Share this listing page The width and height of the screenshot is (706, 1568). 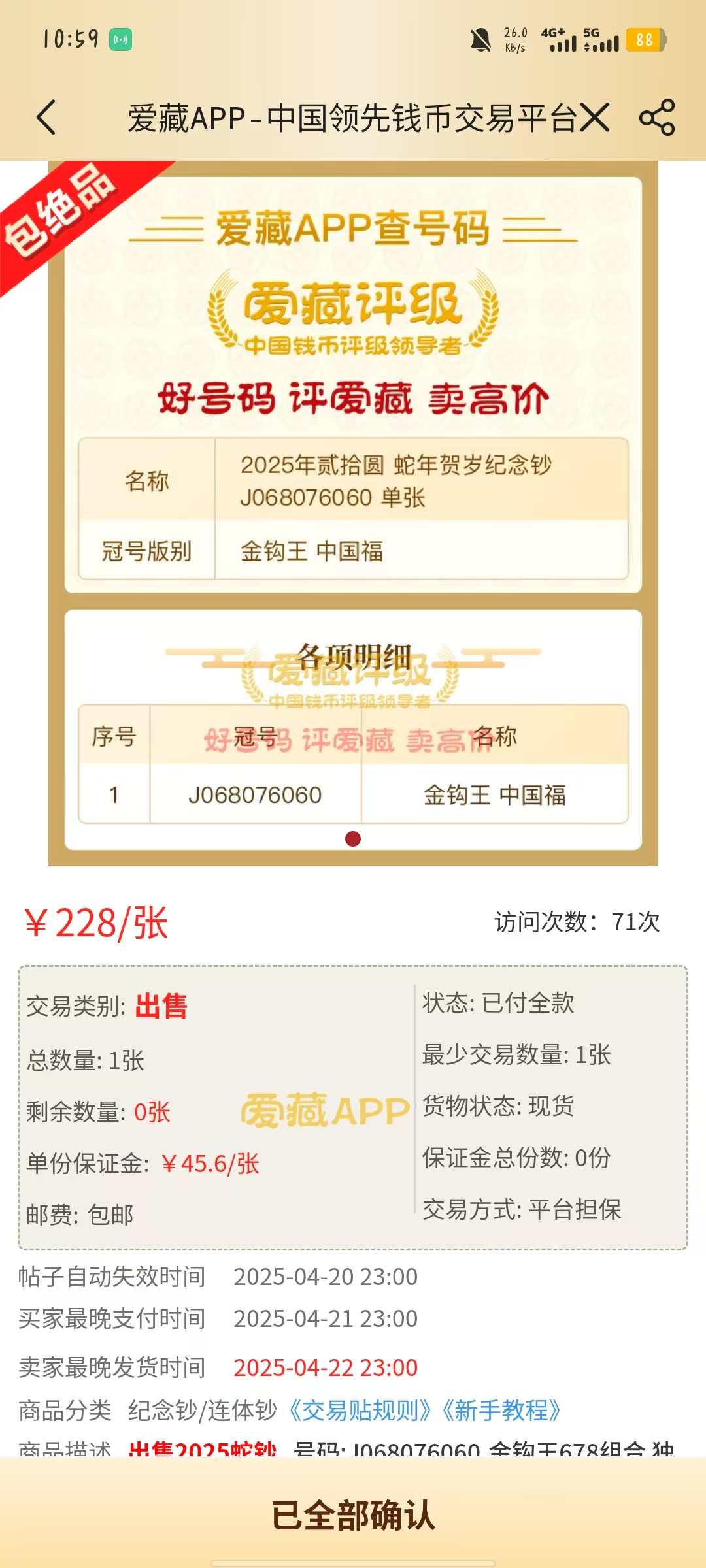(x=657, y=118)
